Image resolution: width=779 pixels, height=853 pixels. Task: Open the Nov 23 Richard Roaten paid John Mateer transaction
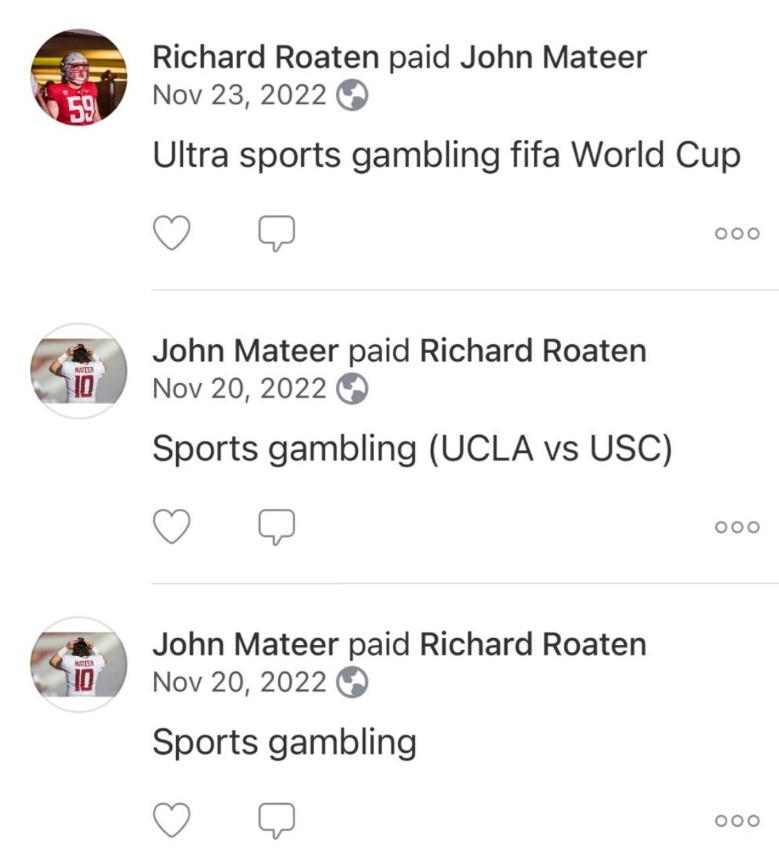(446, 155)
